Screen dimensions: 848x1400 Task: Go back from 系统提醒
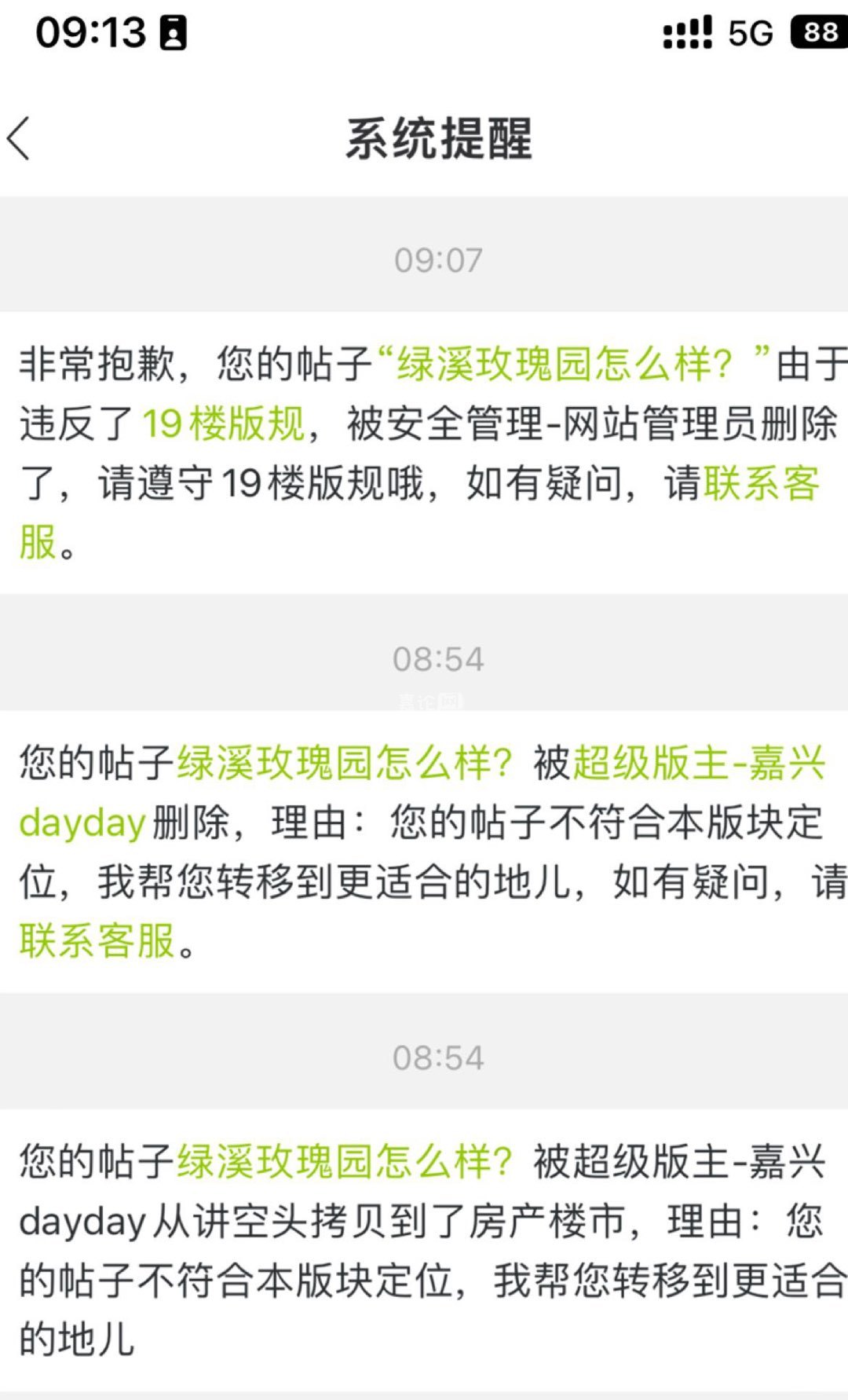[x=20, y=139]
